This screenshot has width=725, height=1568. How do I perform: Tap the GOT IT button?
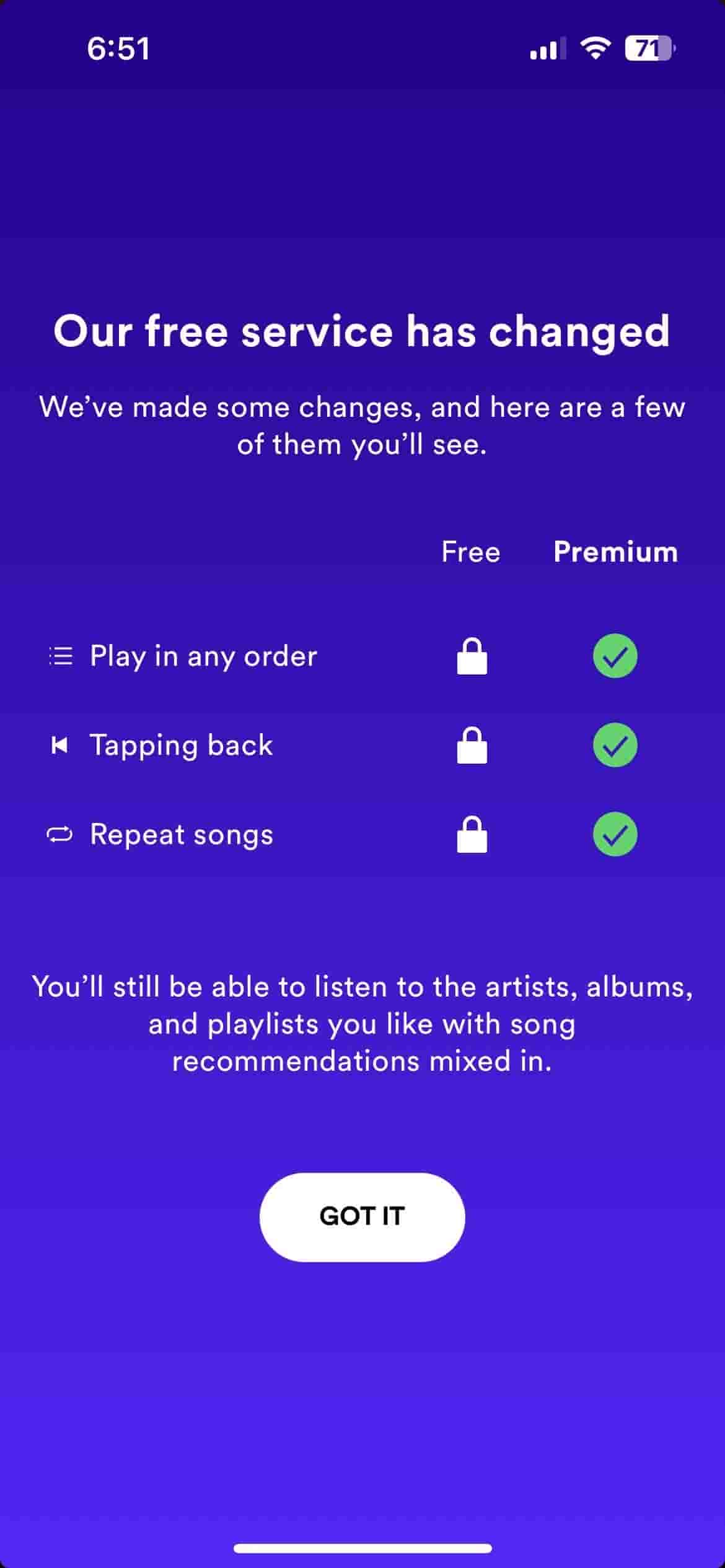coord(362,1216)
